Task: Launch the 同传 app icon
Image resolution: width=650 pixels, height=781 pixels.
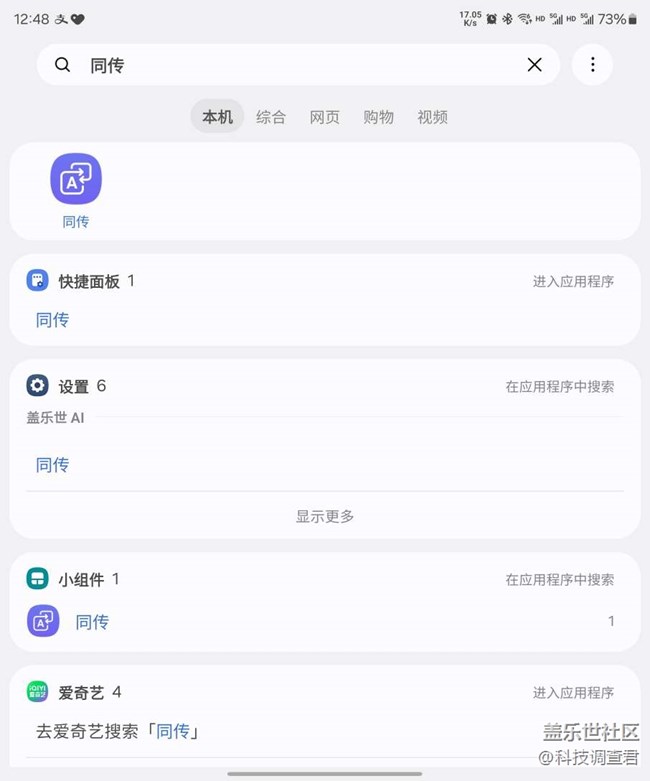Action: [x=76, y=180]
